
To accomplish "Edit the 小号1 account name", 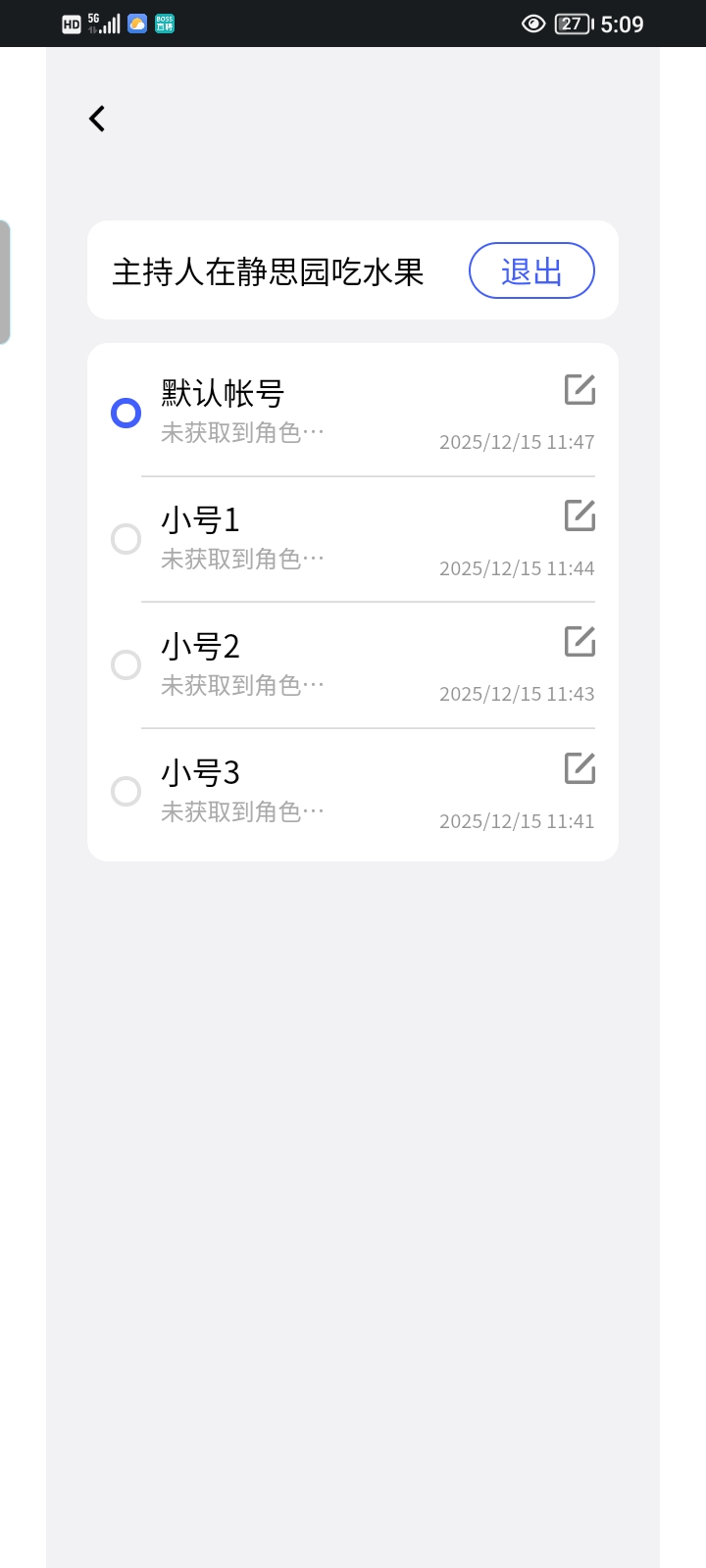I will pyautogui.click(x=580, y=515).
